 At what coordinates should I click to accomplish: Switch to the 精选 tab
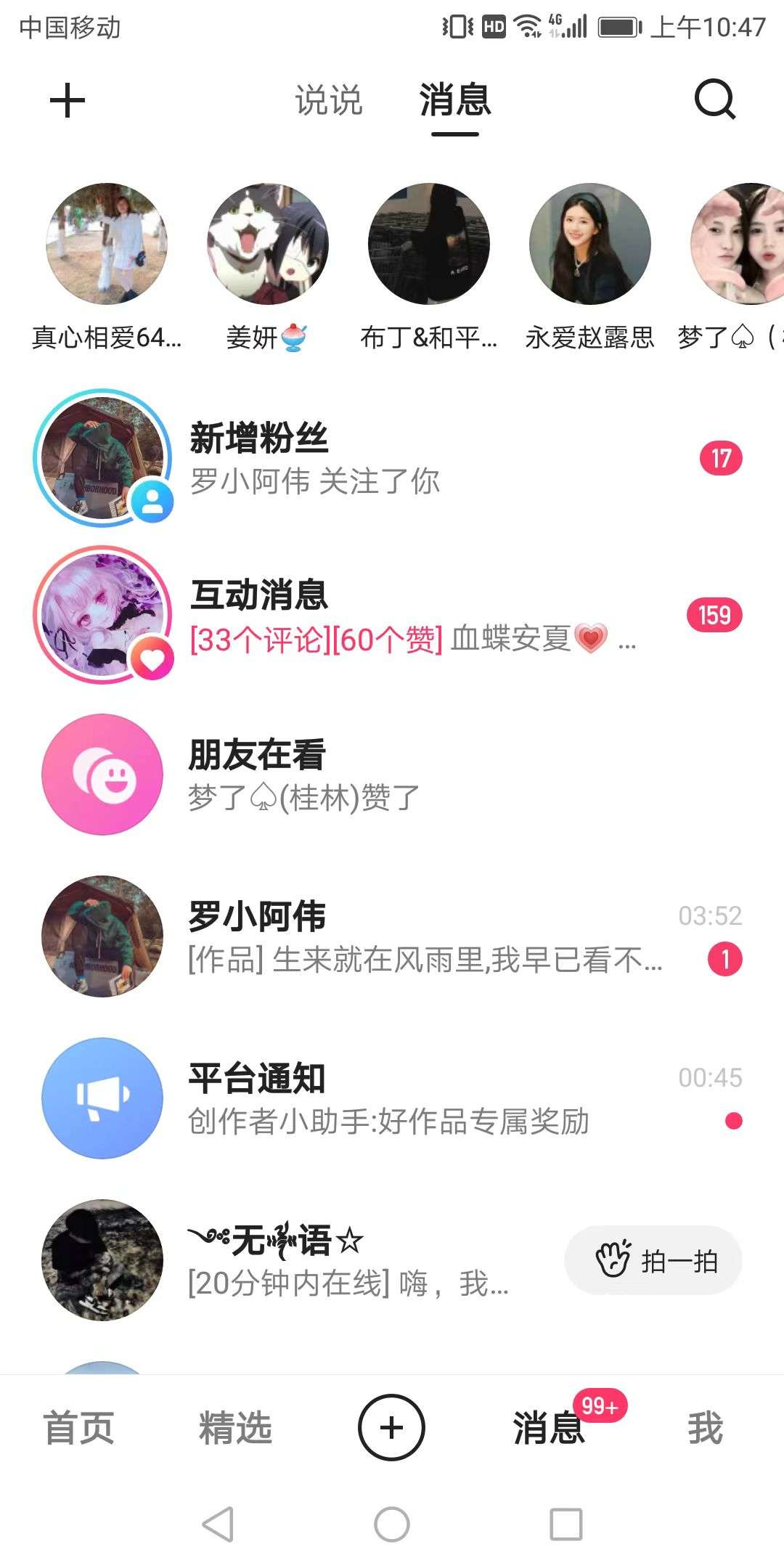coord(235,1428)
